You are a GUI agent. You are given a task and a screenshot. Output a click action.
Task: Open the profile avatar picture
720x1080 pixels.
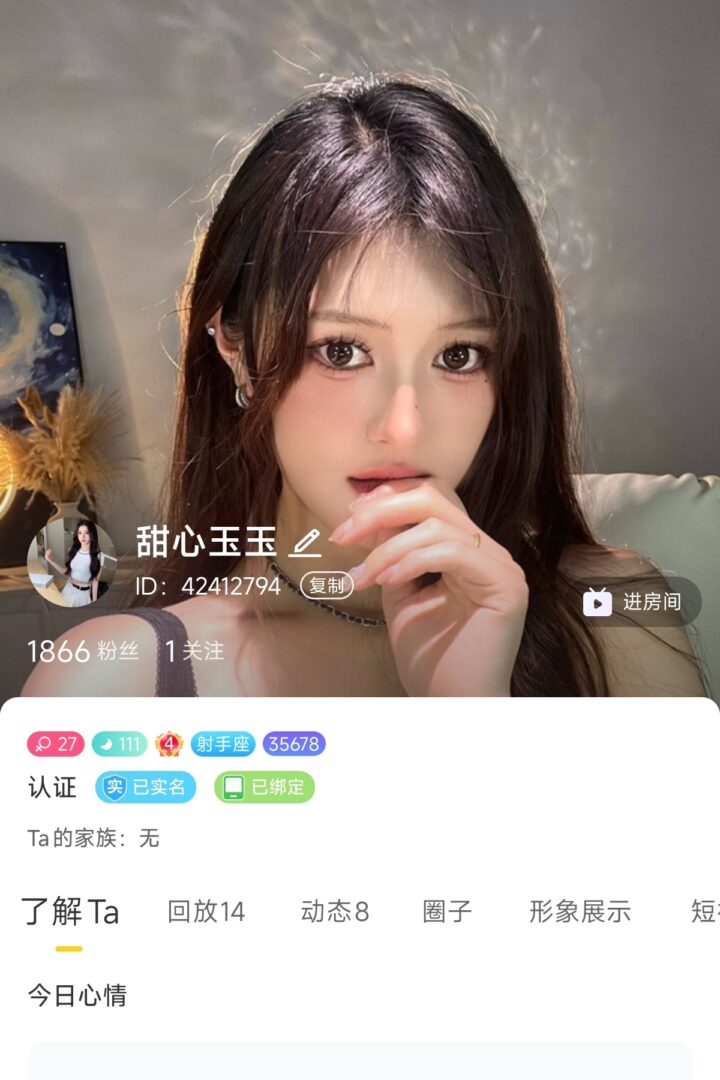(71, 562)
